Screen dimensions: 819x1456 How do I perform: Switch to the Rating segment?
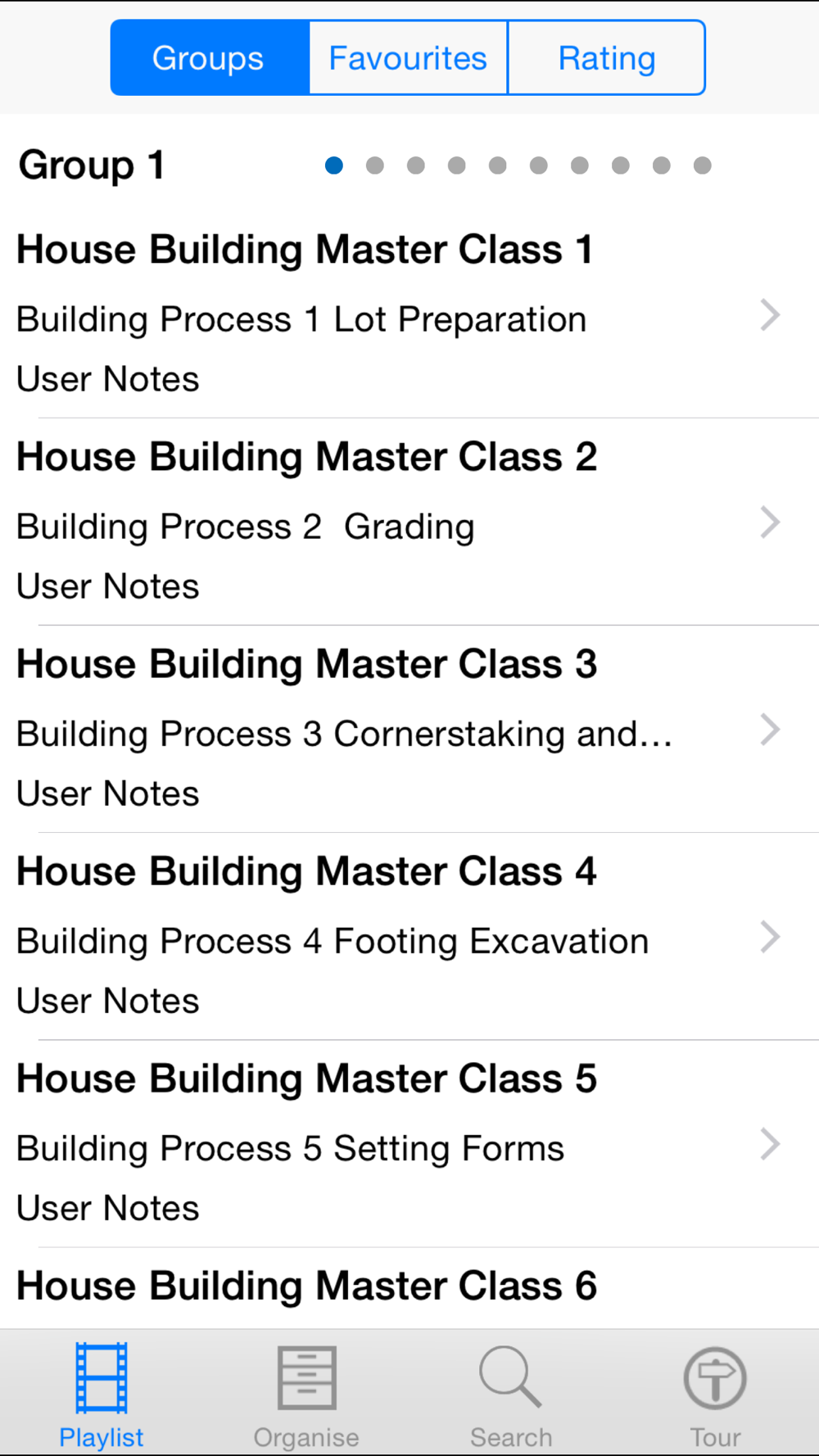pos(606,58)
